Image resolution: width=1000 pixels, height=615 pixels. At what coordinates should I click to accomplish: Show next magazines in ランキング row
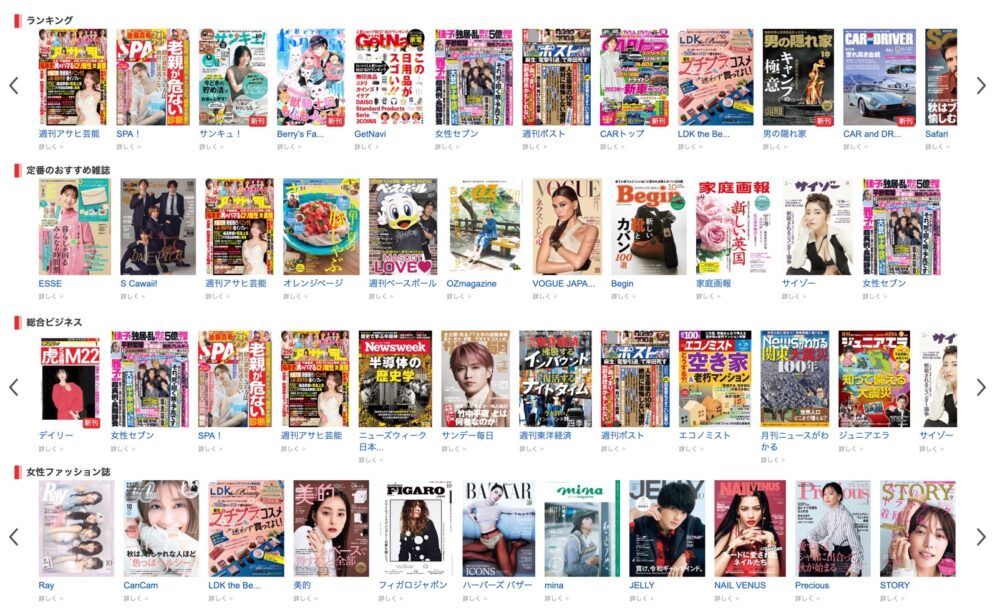[981, 86]
